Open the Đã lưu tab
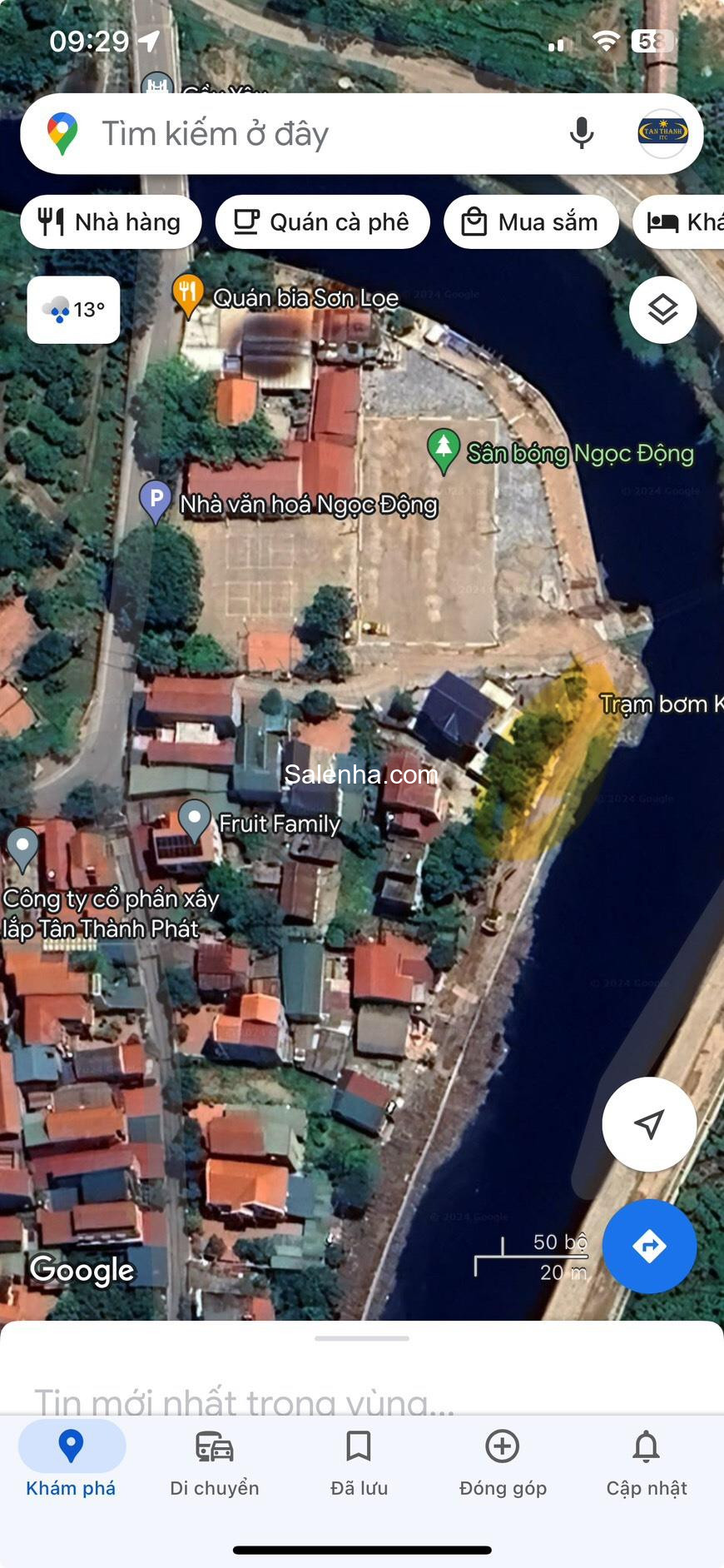The width and height of the screenshot is (724, 1568). (358, 1464)
